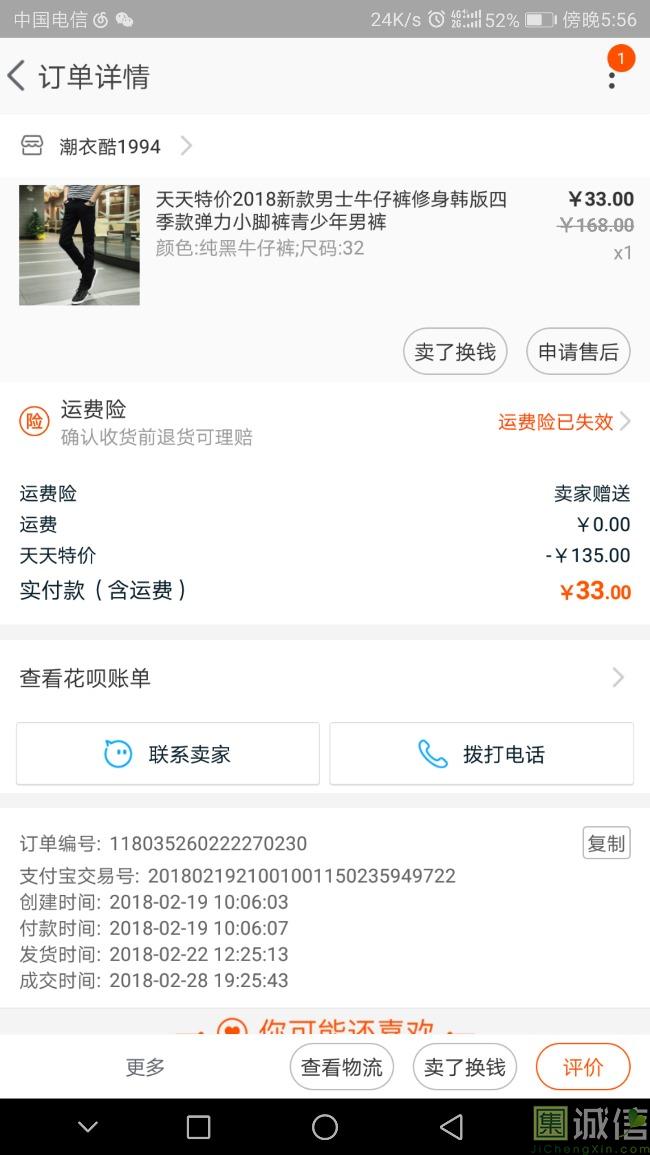The width and height of the screenshot is (650, 1155).
Task: Write a review with 评价
Action: point(583,1067)
